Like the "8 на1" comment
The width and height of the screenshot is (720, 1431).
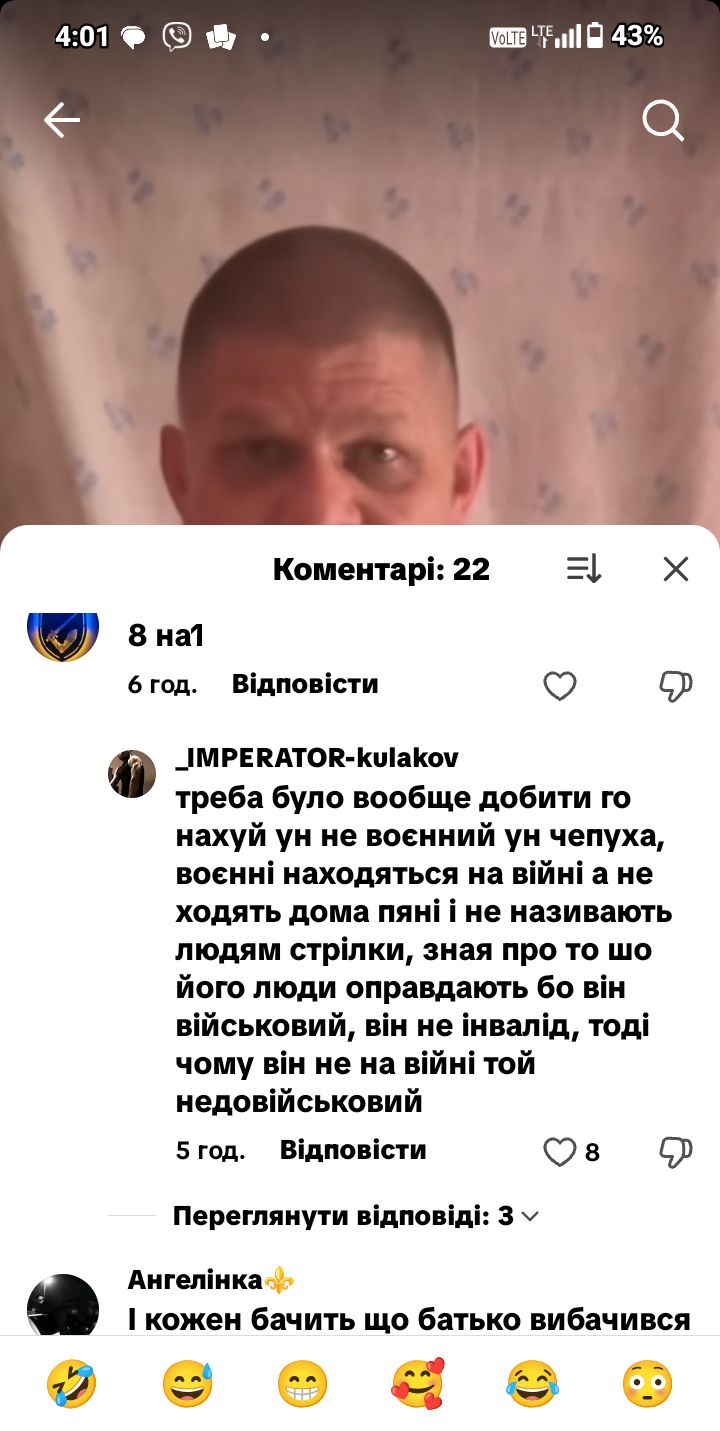coord(559,686)
